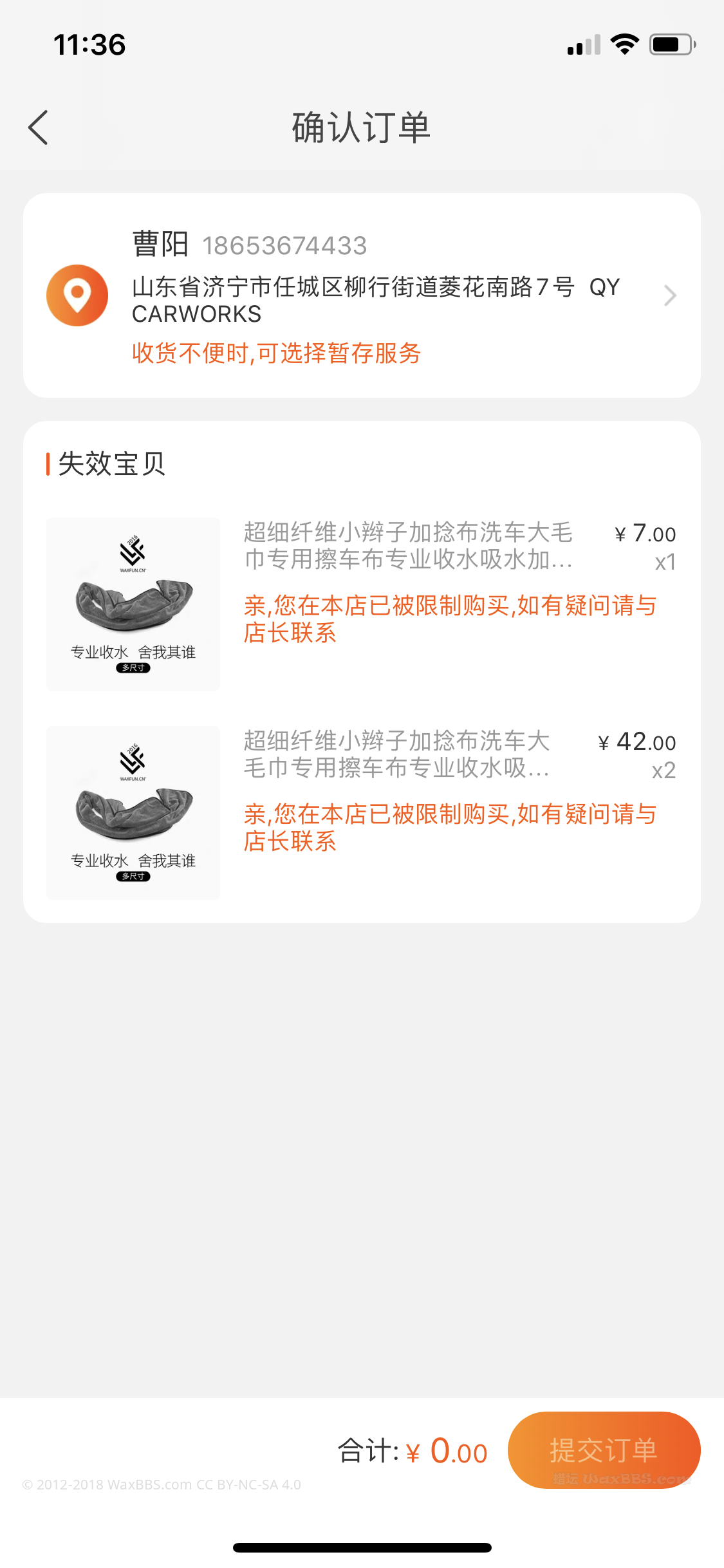This screenshot has height=1568, width=724.
Task: Tap the battery icon in the status bar
Action: pyautogui.click(x=672, y=43)
